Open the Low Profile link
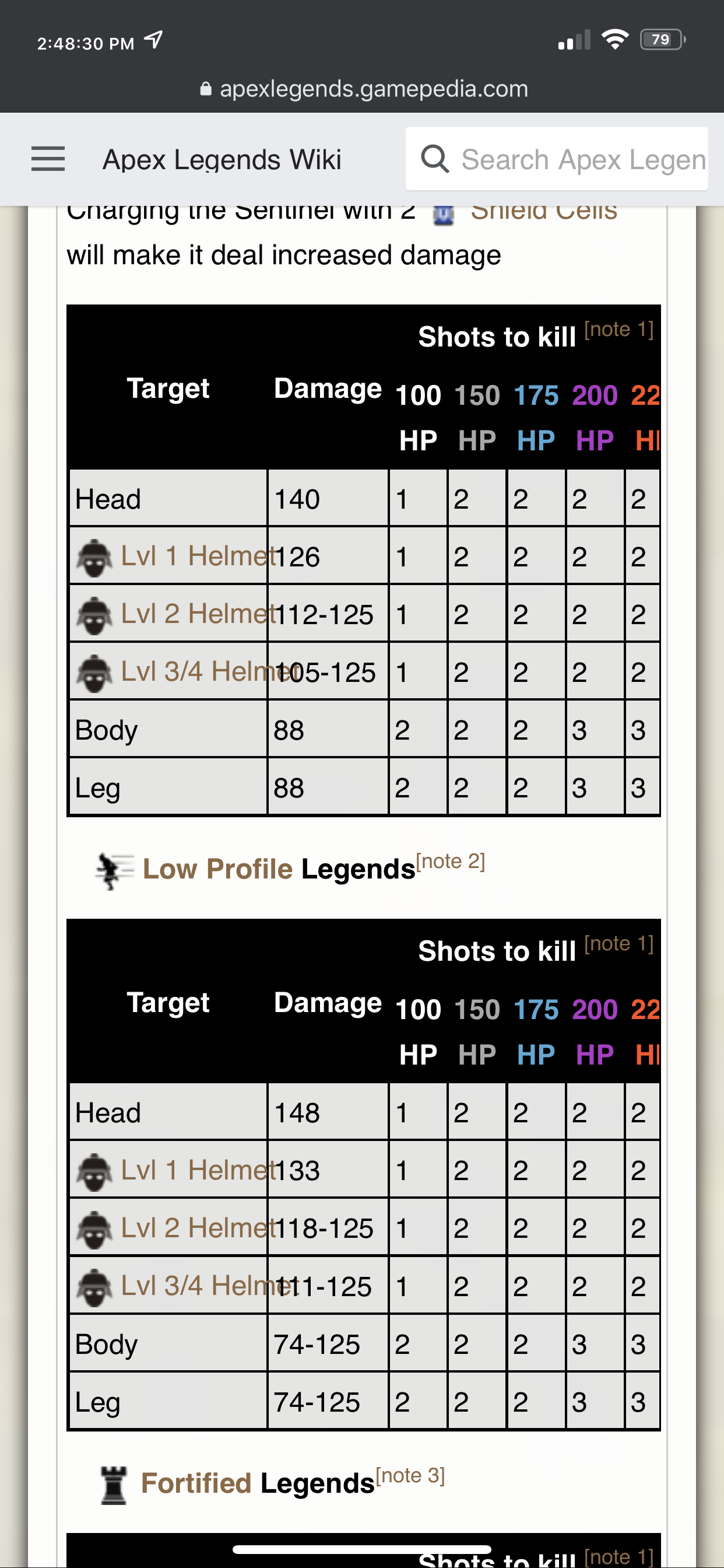 [217, 869]
